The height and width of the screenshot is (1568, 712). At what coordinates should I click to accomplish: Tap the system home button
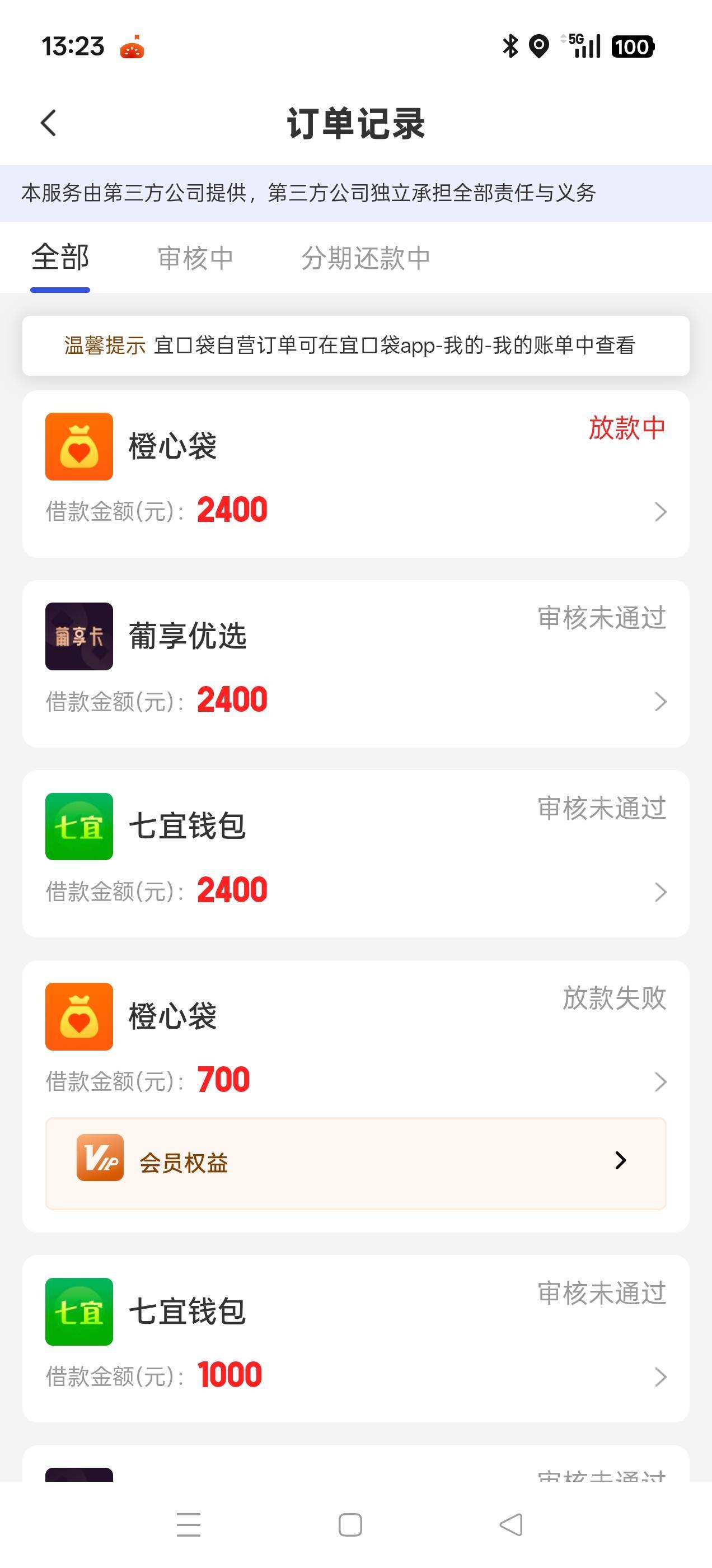point(350,1525)
